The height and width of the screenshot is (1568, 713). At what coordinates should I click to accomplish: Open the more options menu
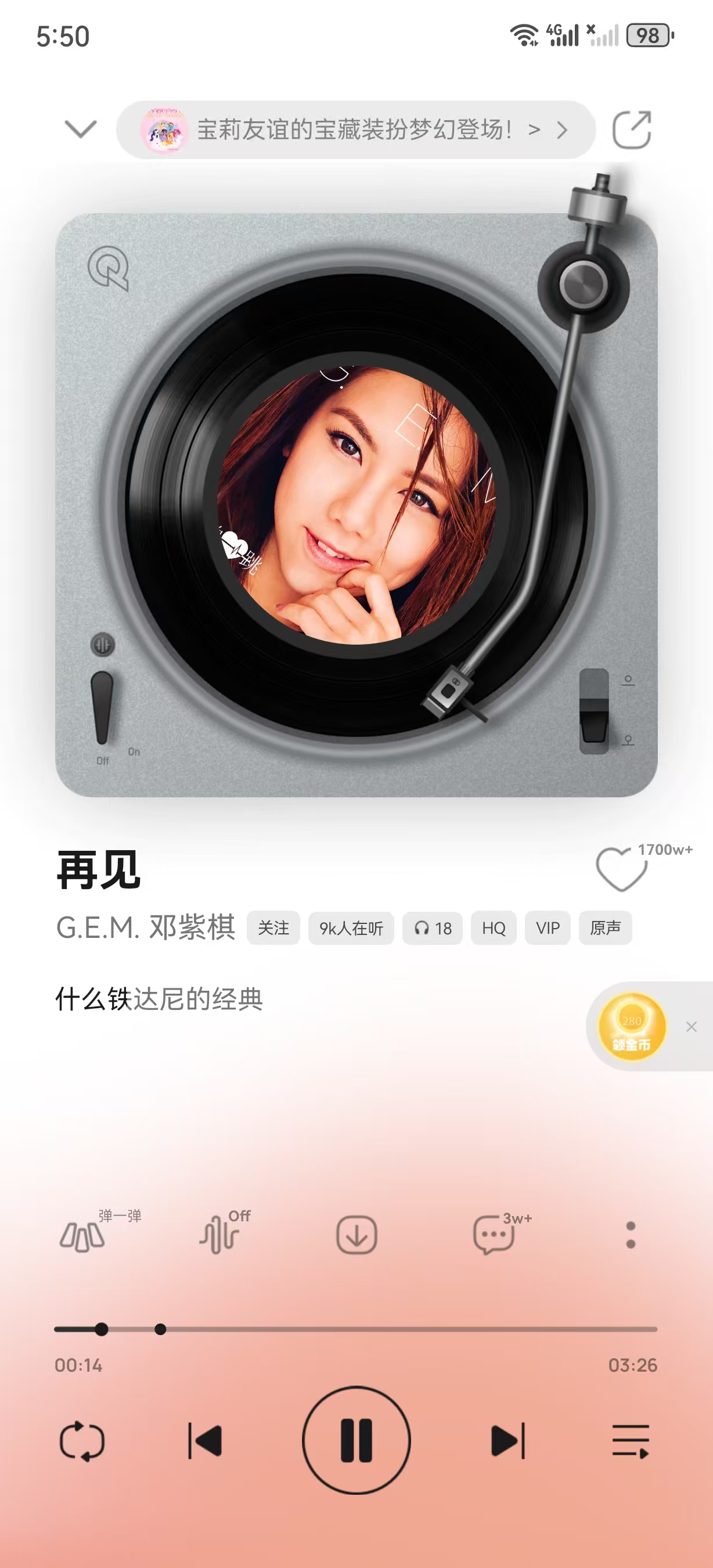pyautogui.click(x=631, y=1236)
